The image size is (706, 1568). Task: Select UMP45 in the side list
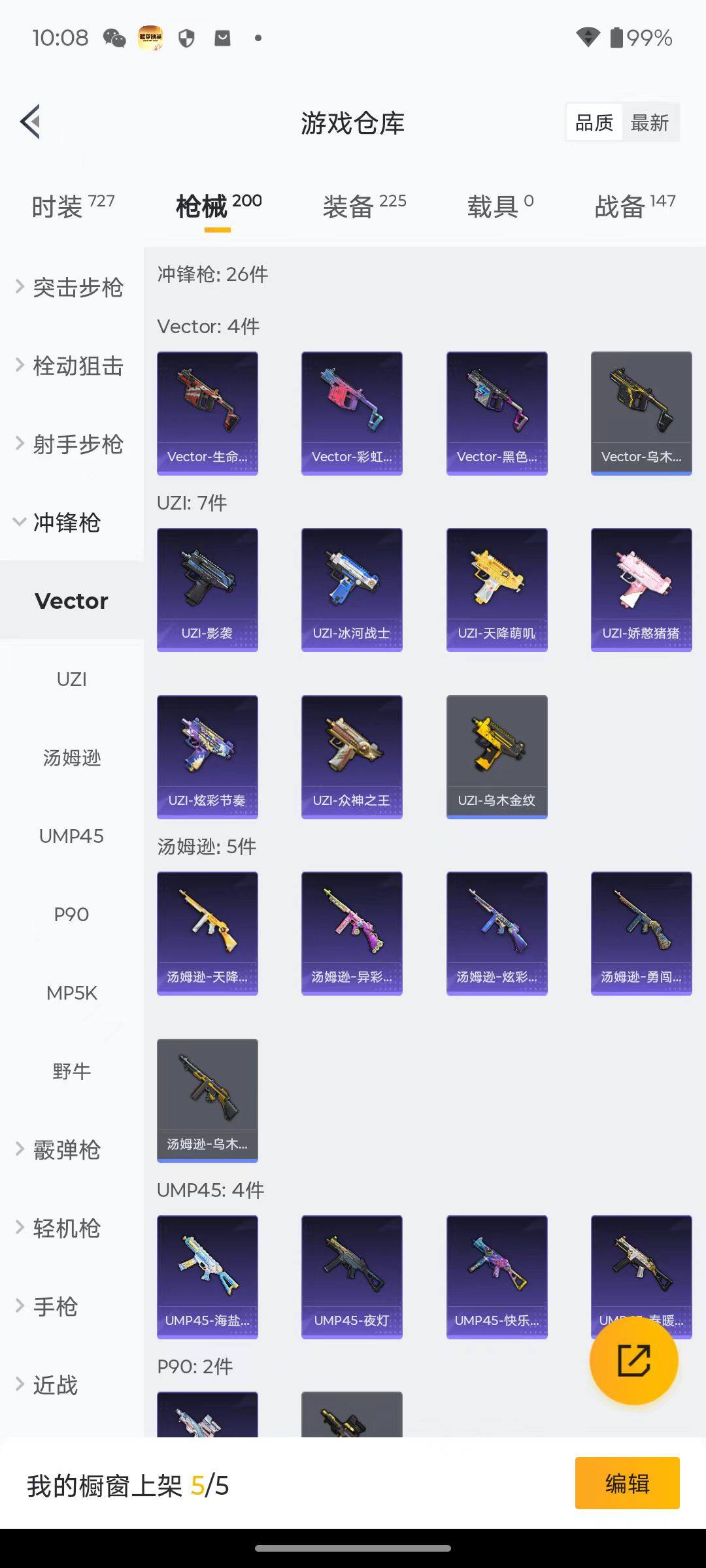71,836
